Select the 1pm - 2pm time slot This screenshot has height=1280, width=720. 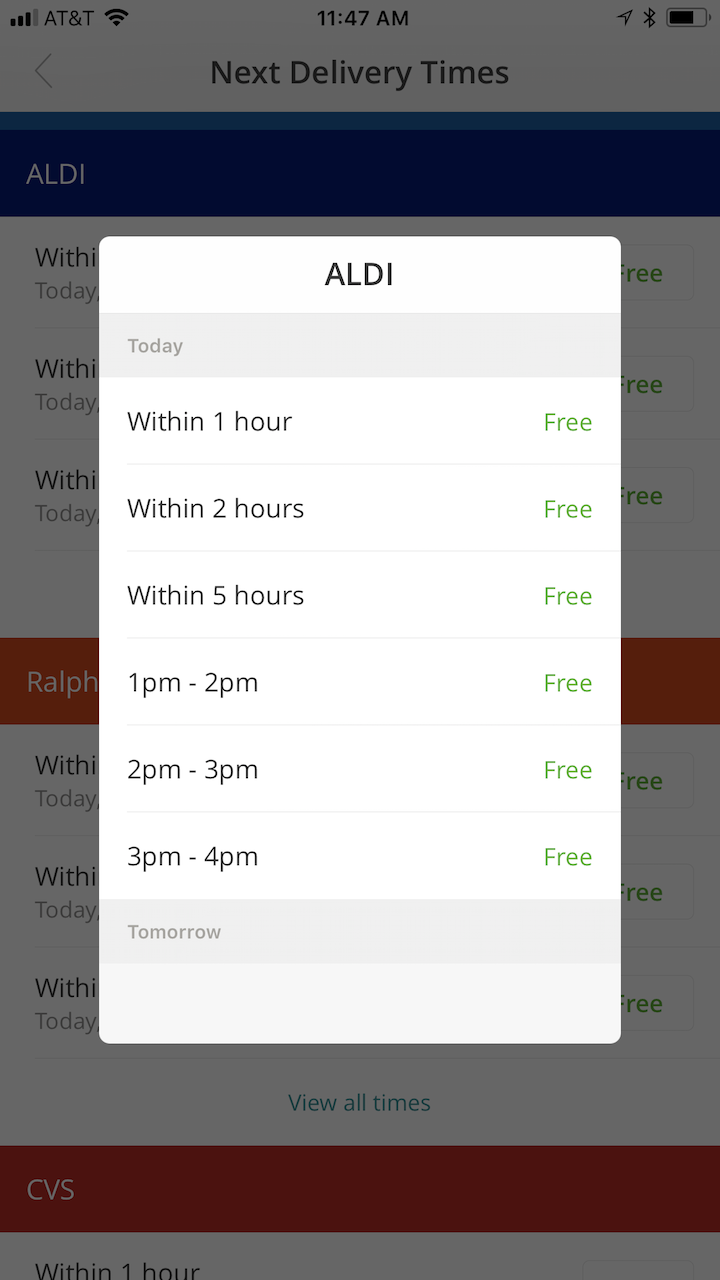coord(359,683)
